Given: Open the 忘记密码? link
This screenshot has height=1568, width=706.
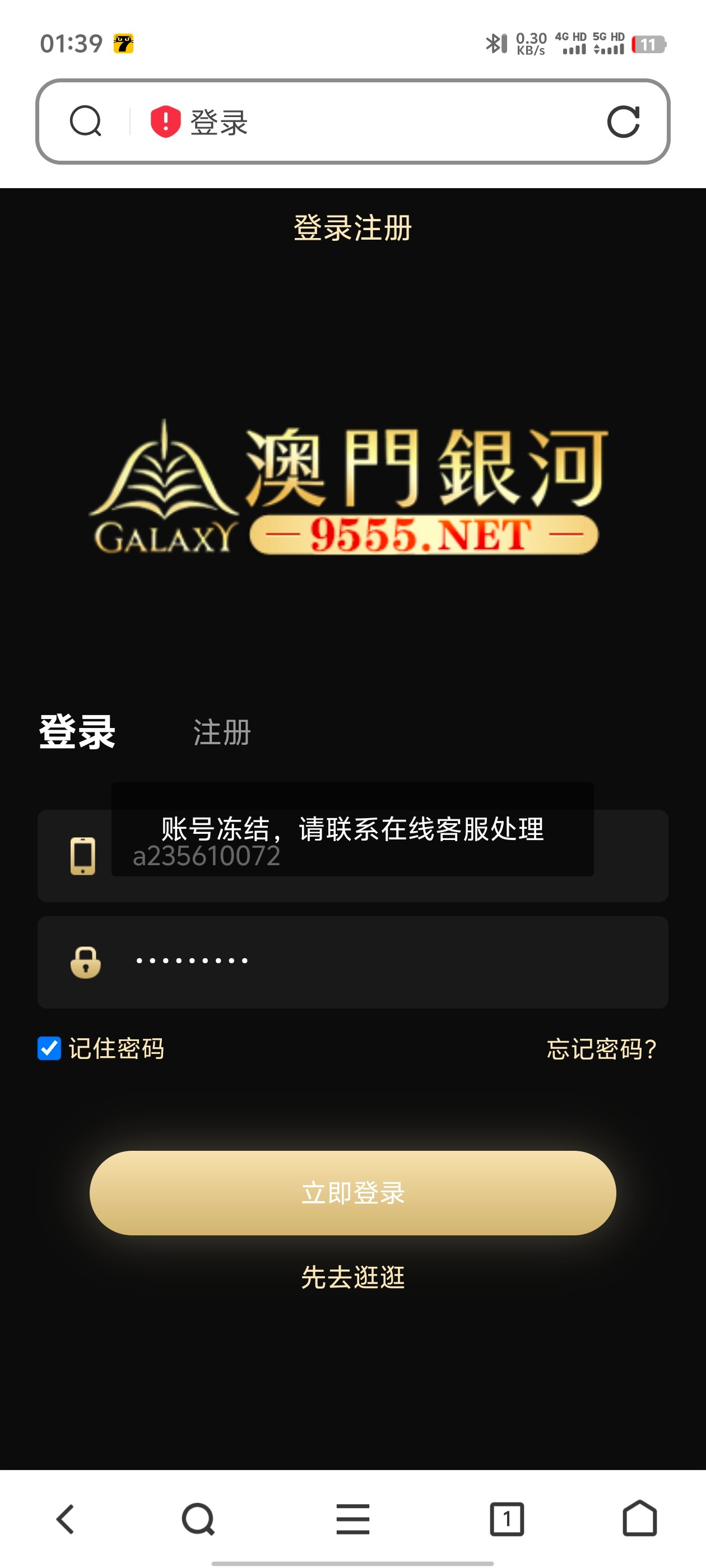Looking at the screenshot, I should tap(601, 1048).
